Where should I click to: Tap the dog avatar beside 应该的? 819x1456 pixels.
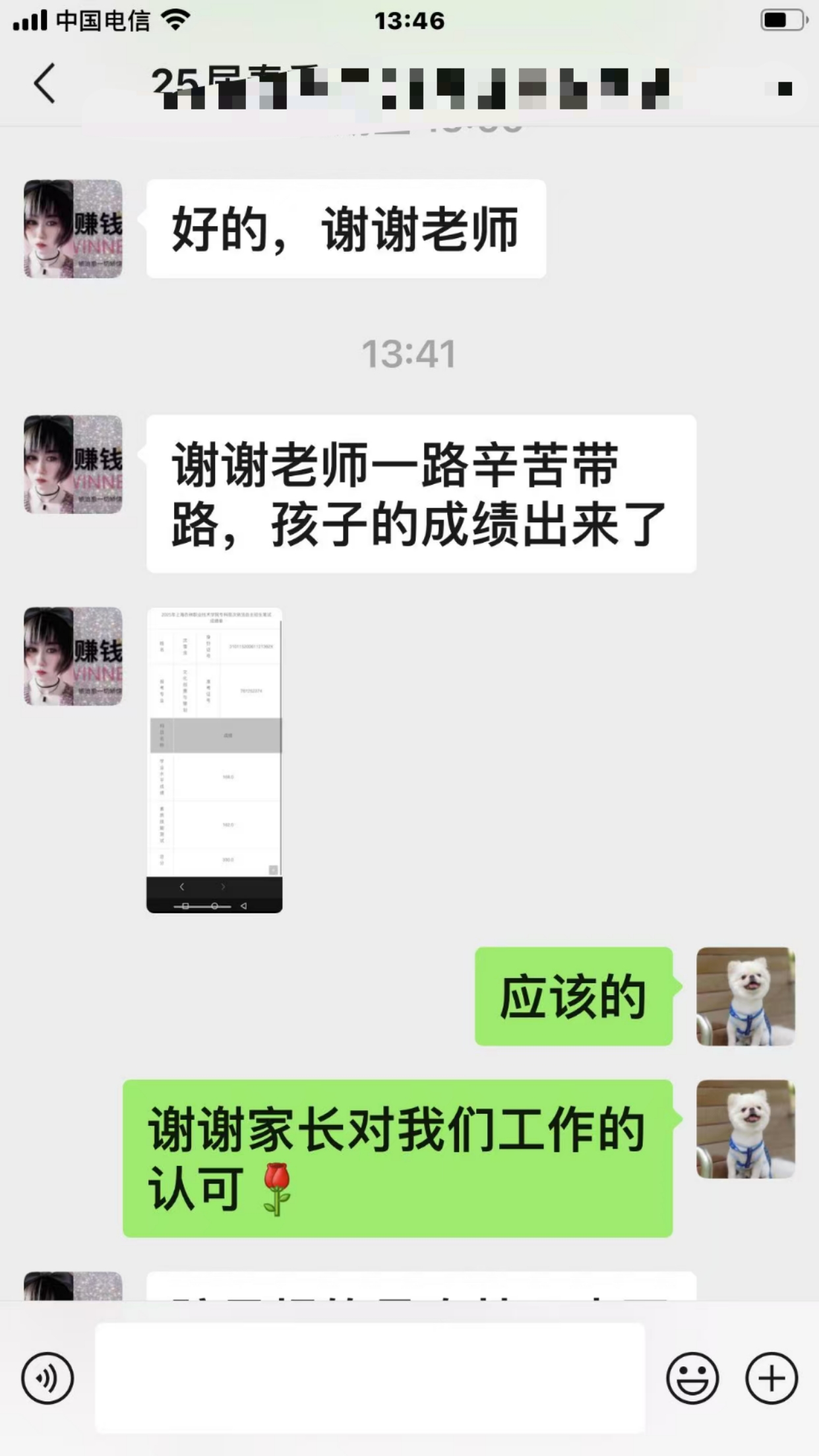pyautogui.click(x=745, y=996)
